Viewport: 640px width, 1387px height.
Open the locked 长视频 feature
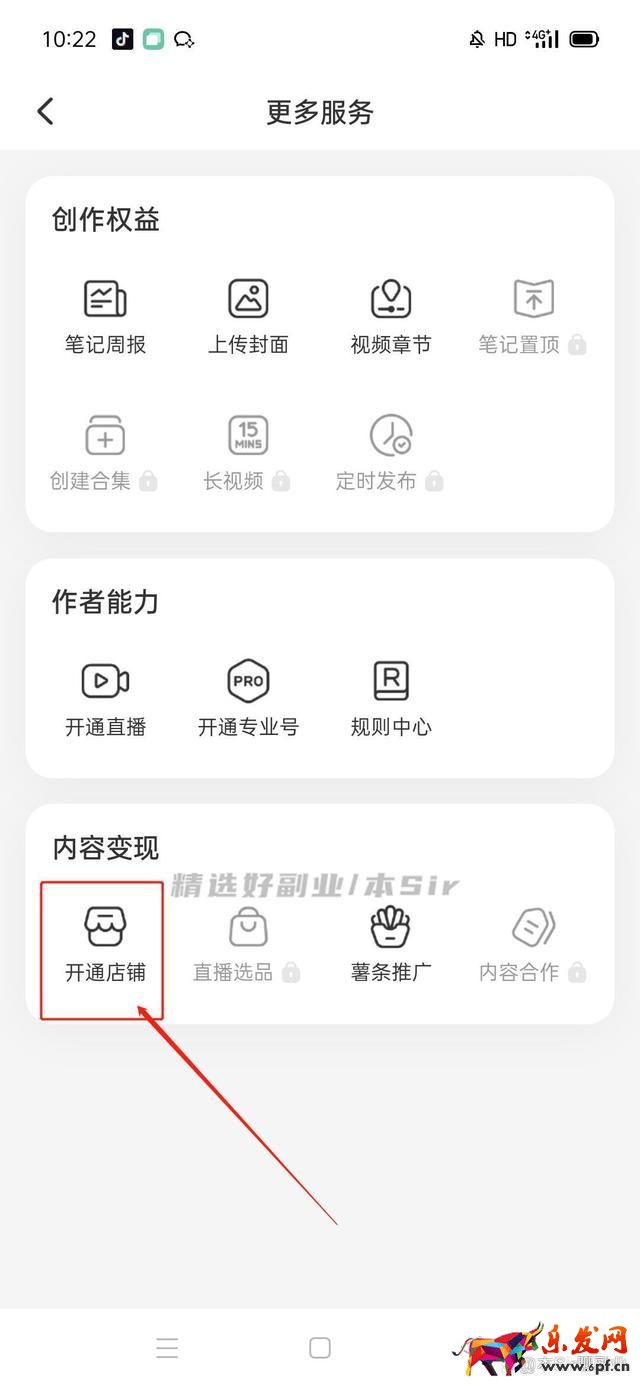[x=248, y=453]
